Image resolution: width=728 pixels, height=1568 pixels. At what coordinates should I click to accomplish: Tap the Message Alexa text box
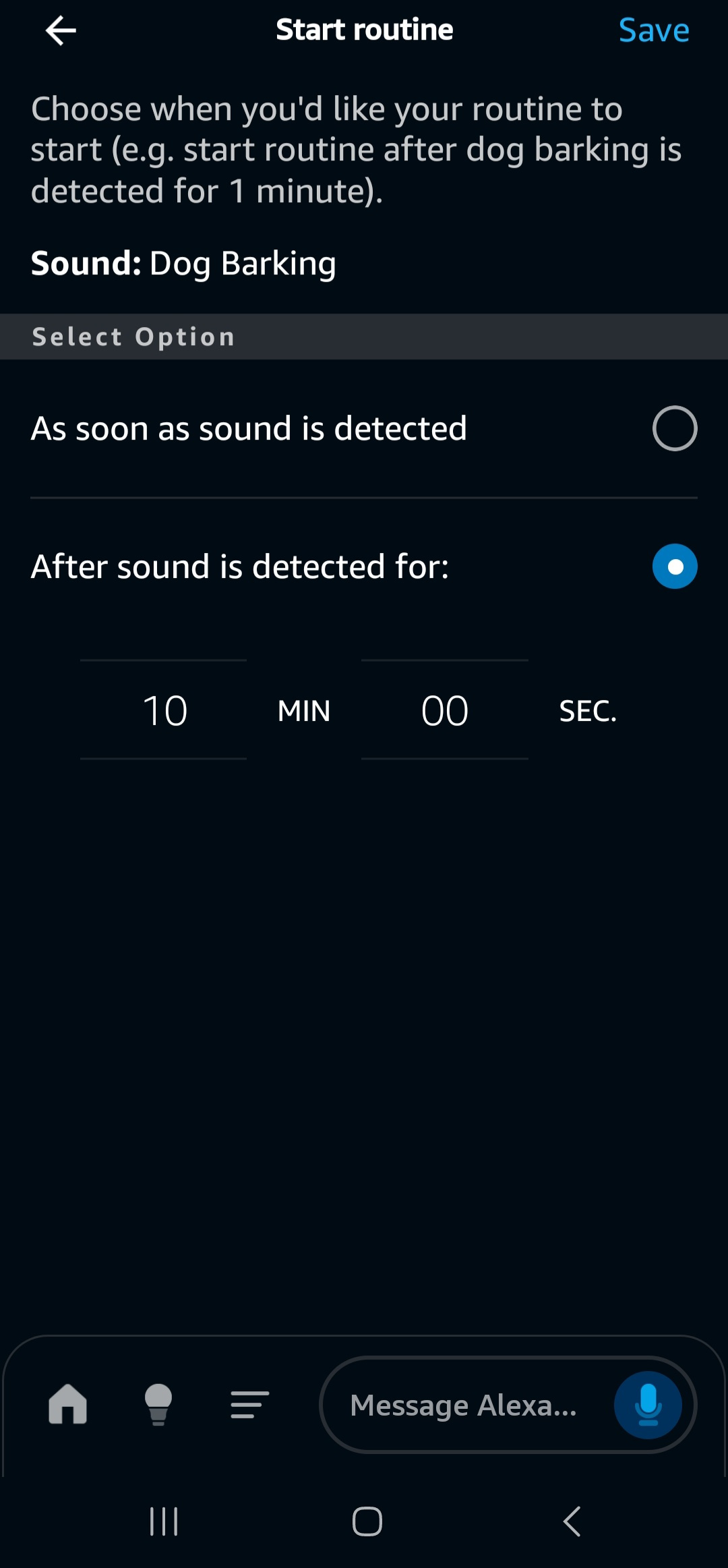coord(463,1405)
